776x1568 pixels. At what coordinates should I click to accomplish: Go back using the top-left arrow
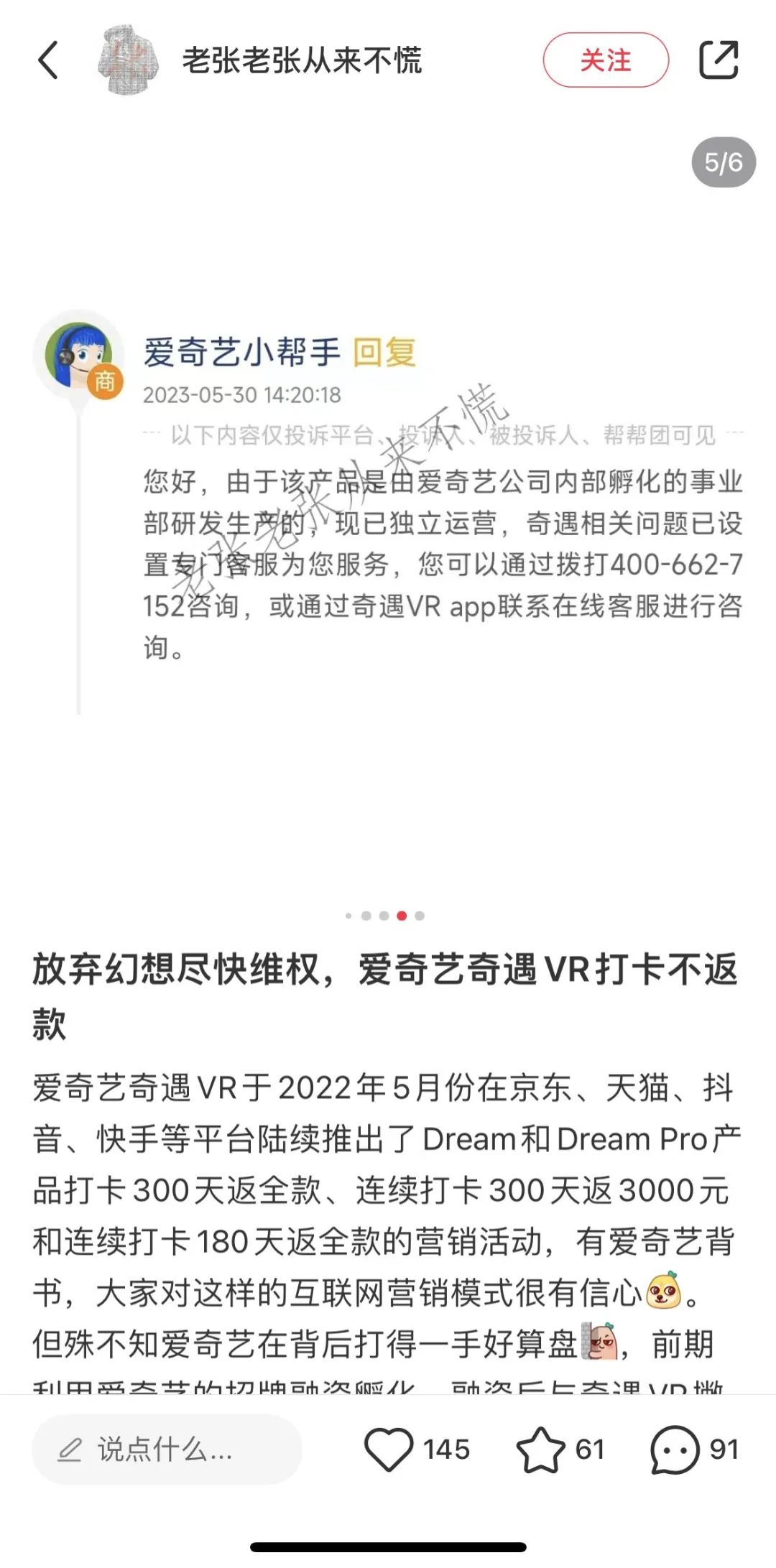point(48,60)
